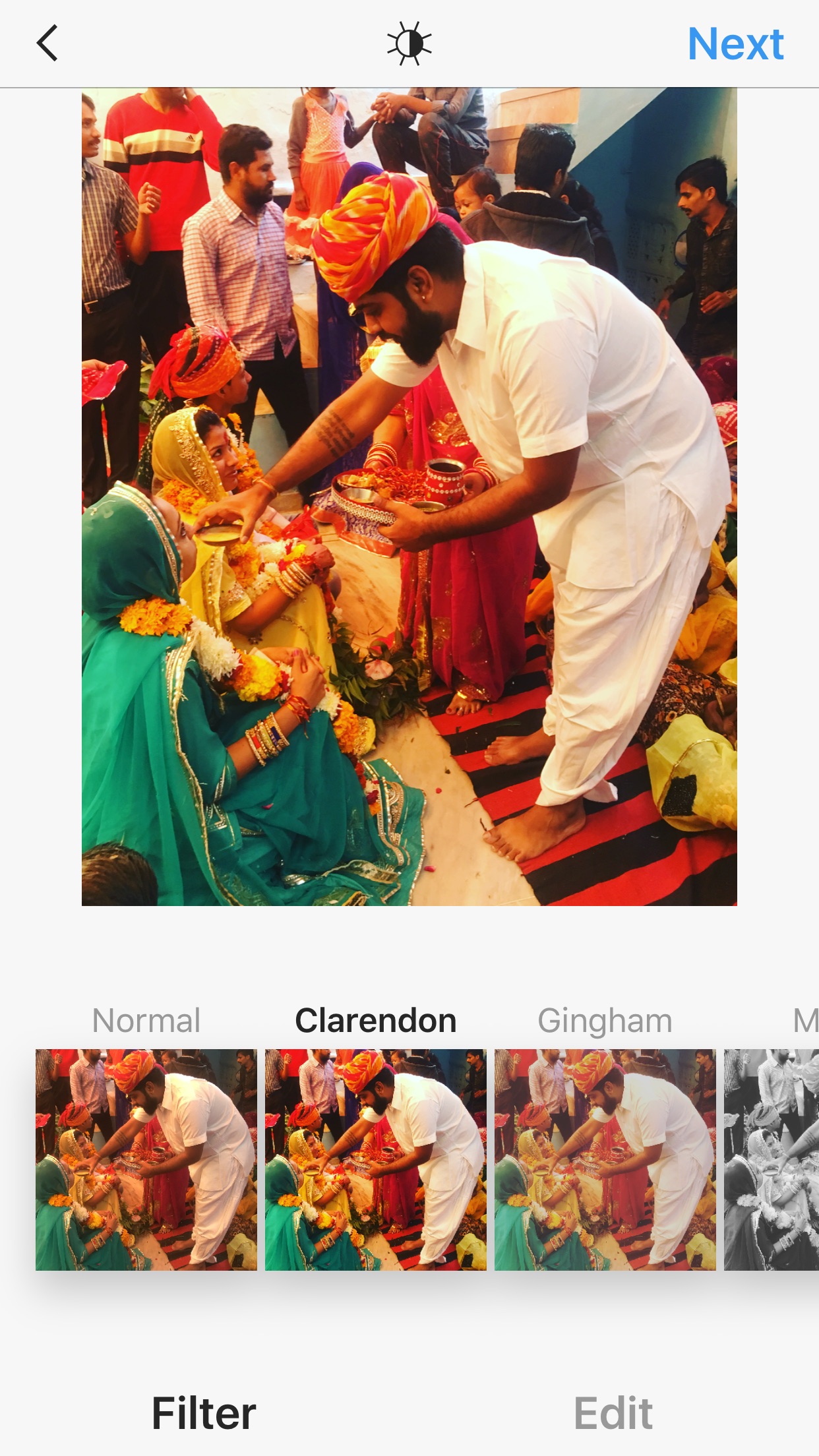Switch to the Filter tab
Screen dimensions: 819x1456
tap(204, 1413)
